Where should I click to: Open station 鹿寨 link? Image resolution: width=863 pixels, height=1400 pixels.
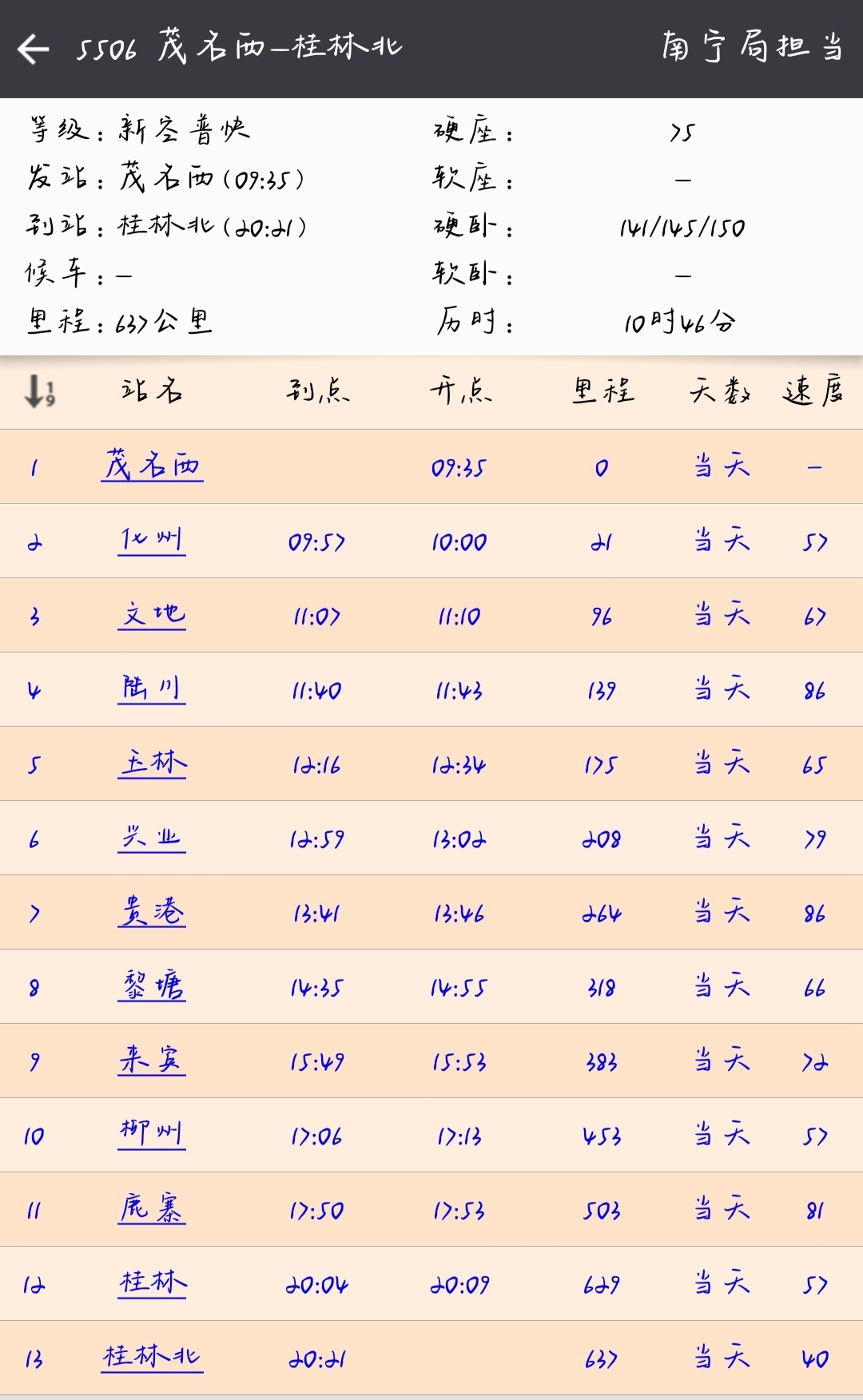coord(152,1209)
